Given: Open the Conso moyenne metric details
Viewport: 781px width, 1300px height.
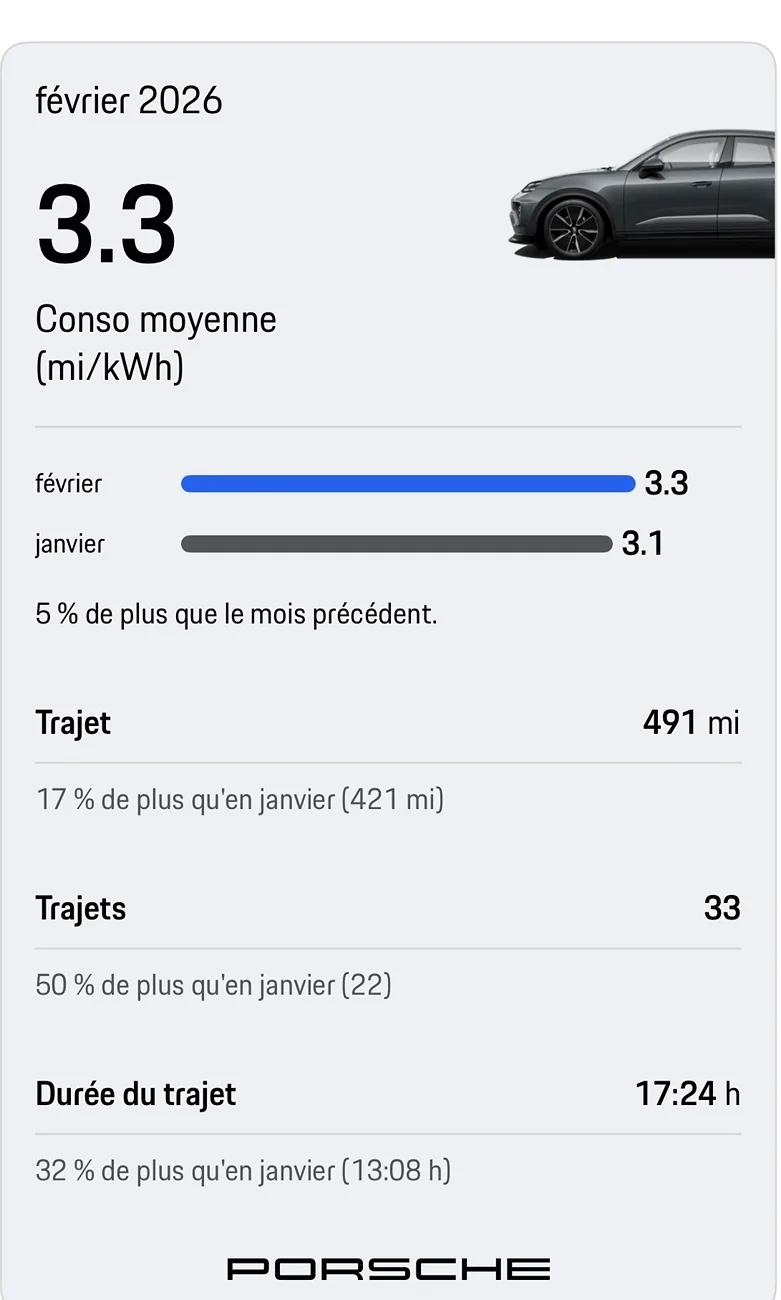Looking at the screenshot, I should coord(155,320).
